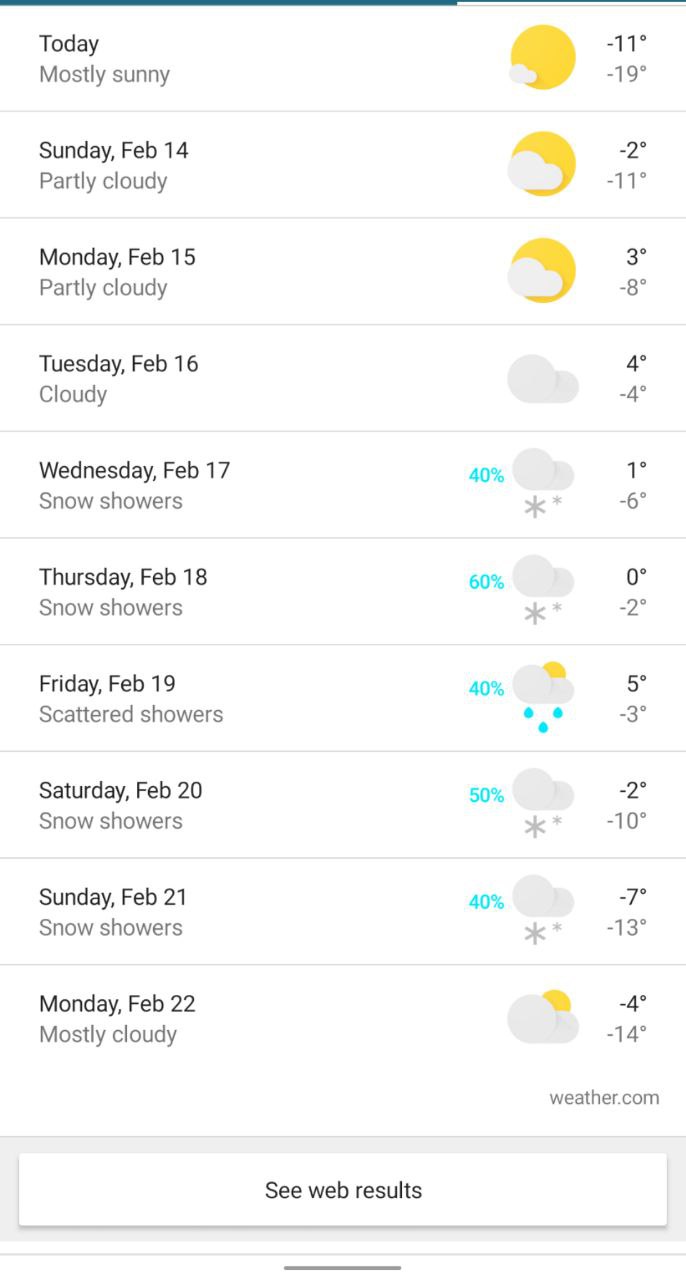Select Saturday, Feb 20 forecast row
This screenshot has height=1280, width=686.
click(x=343, y=805)
